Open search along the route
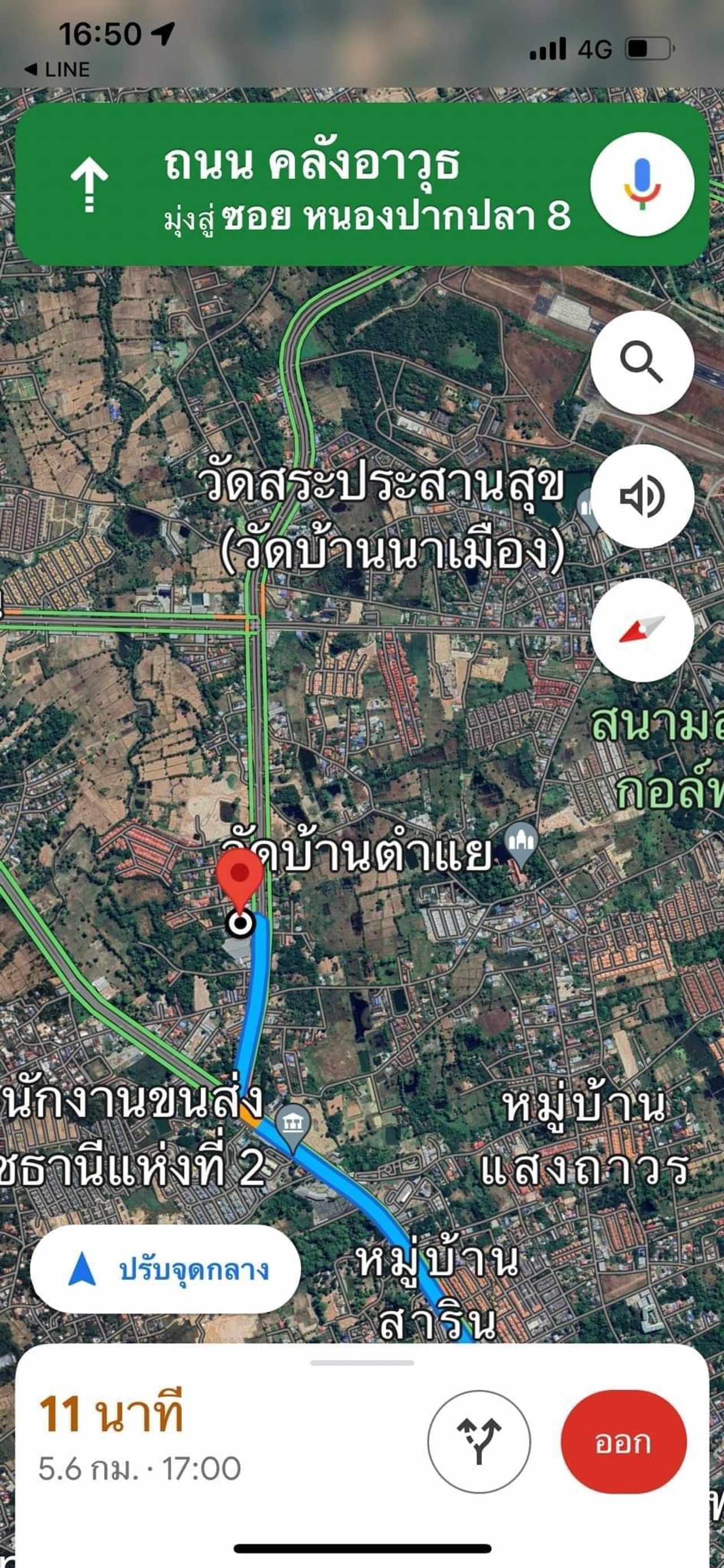 642,363
